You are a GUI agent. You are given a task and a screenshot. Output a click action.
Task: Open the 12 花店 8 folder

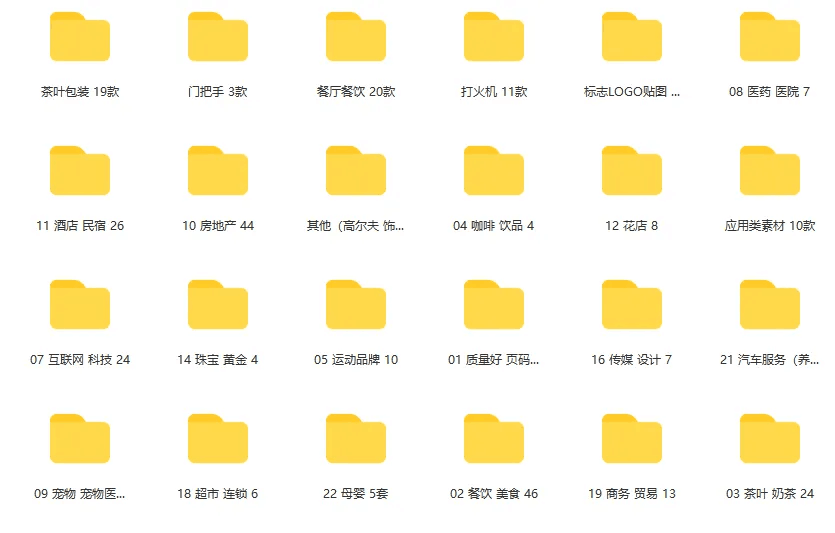pyautogui.click(x=632, y=172)
